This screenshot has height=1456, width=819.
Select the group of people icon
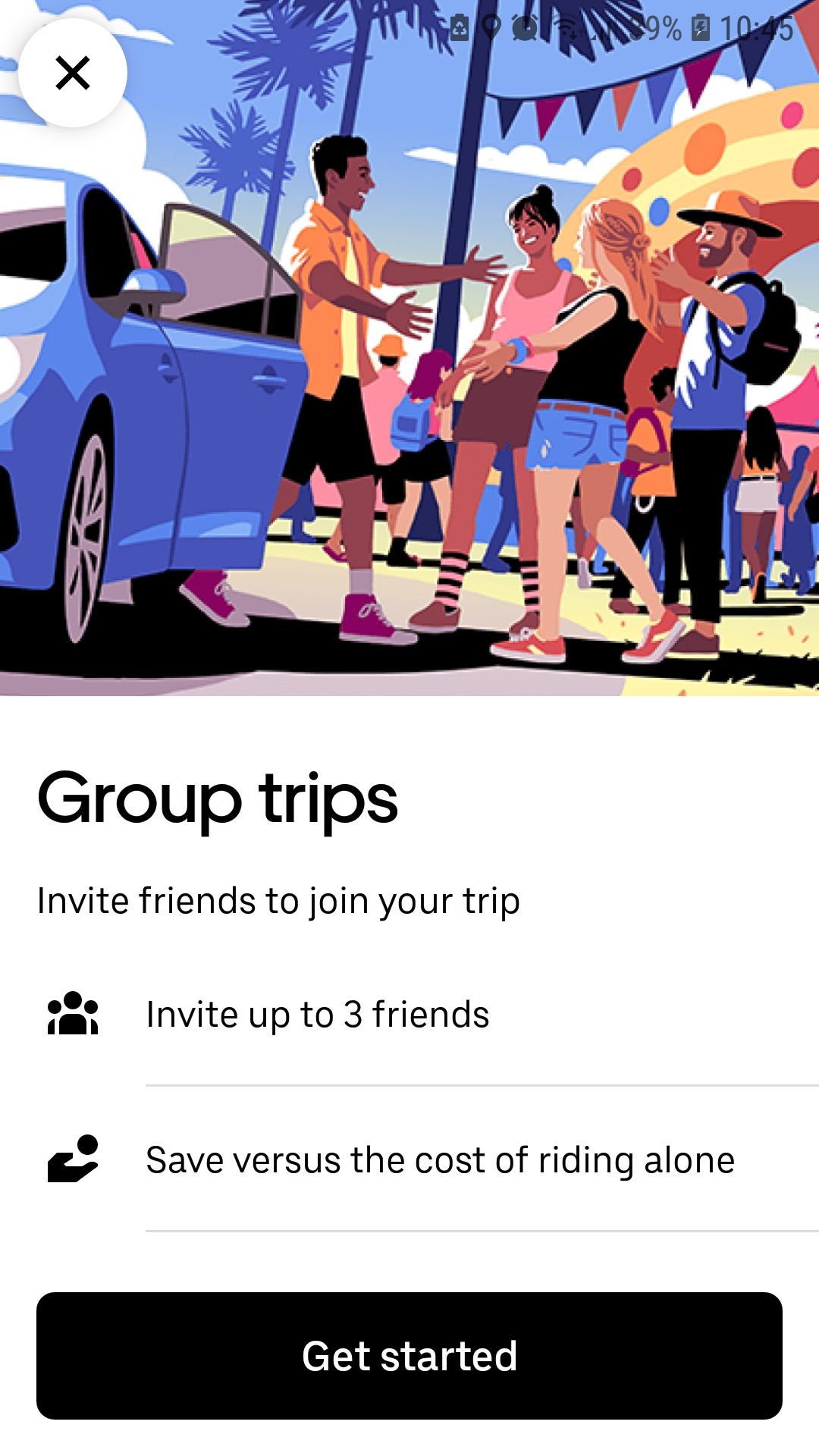point(73,1013)
